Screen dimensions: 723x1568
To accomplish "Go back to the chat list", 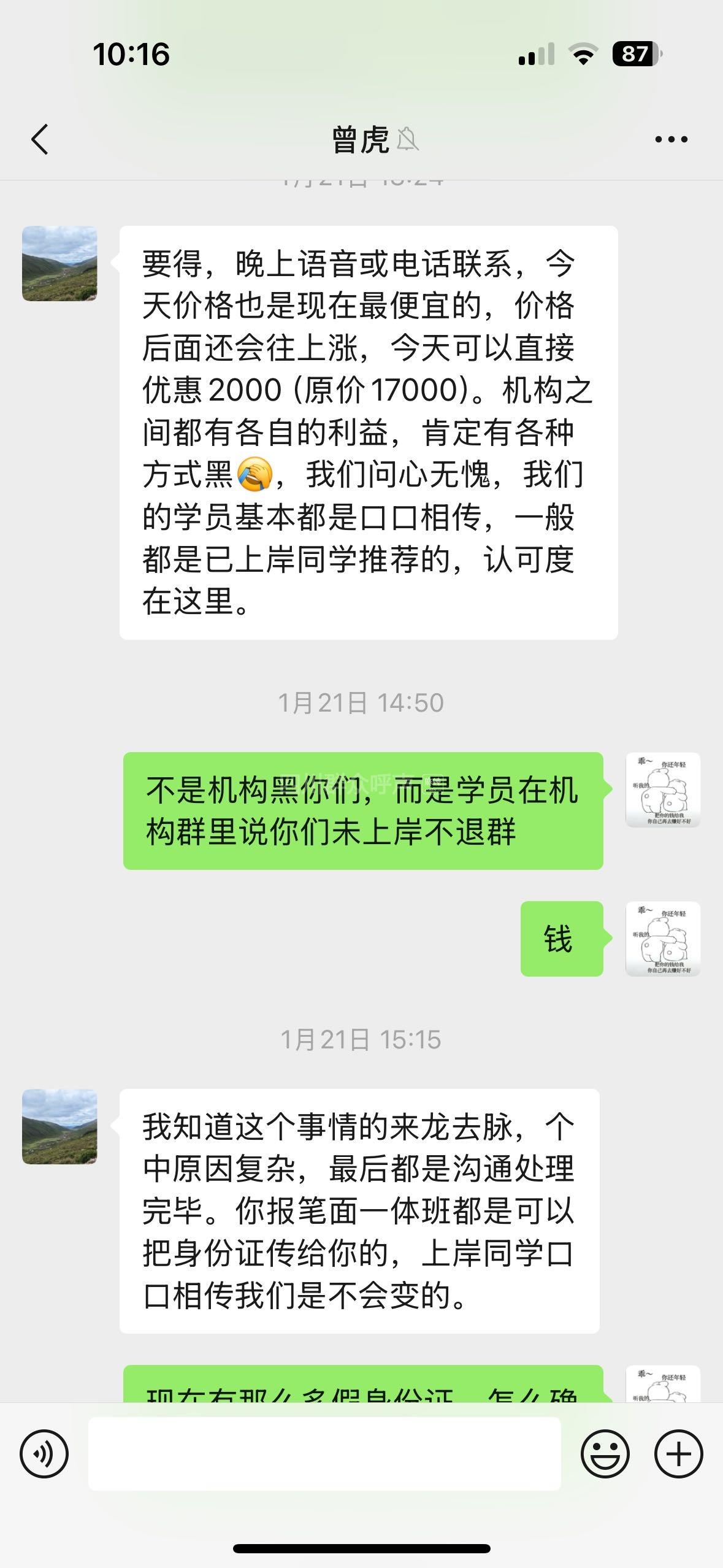I will tap(40, 139).
